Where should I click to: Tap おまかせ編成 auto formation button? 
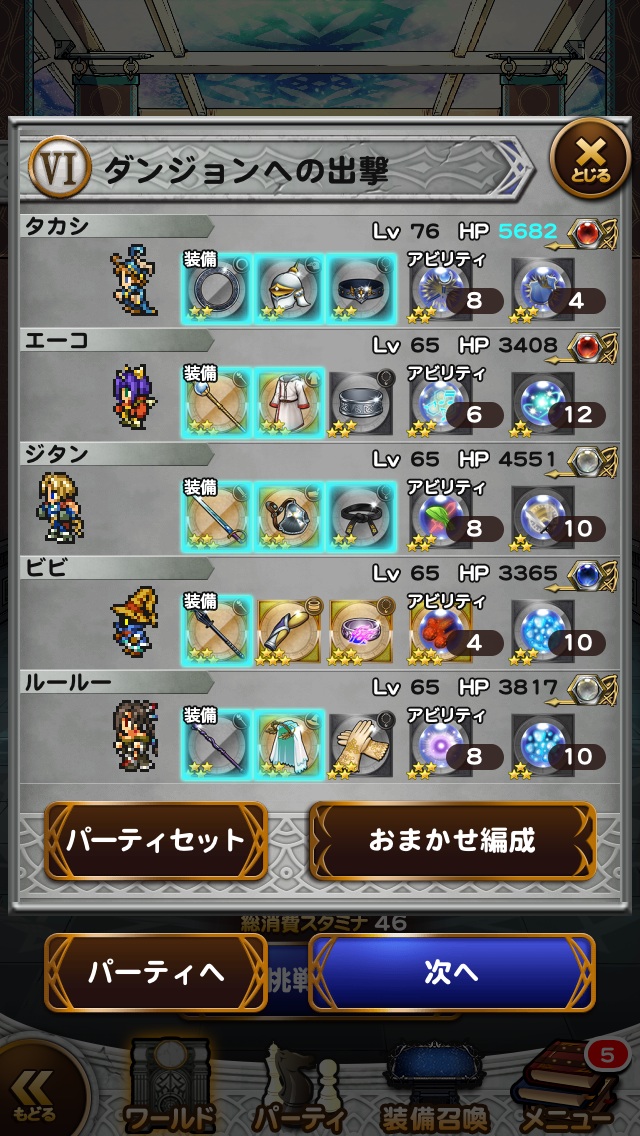(x=452, y=841)
